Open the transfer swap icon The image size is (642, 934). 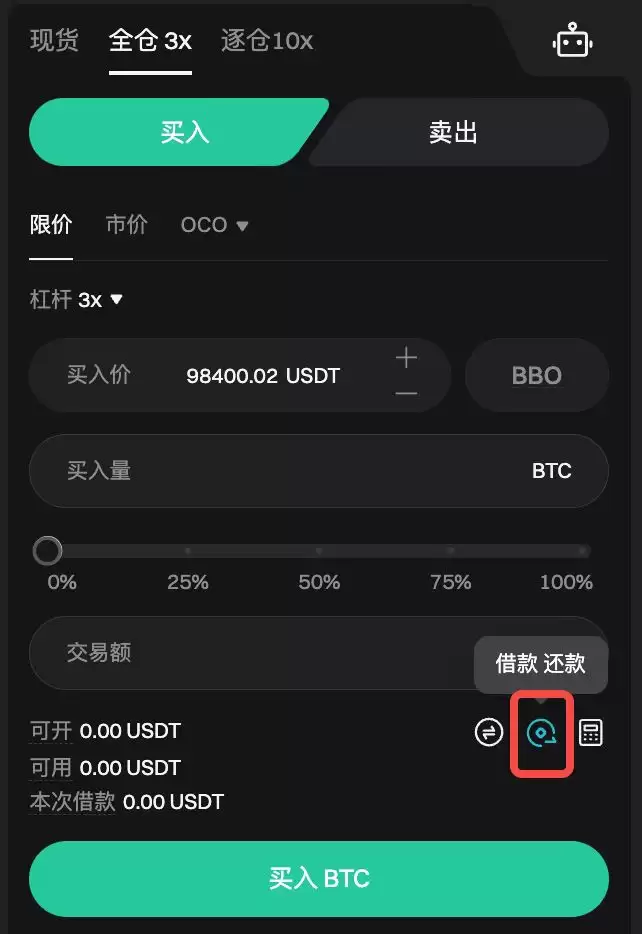488,733
